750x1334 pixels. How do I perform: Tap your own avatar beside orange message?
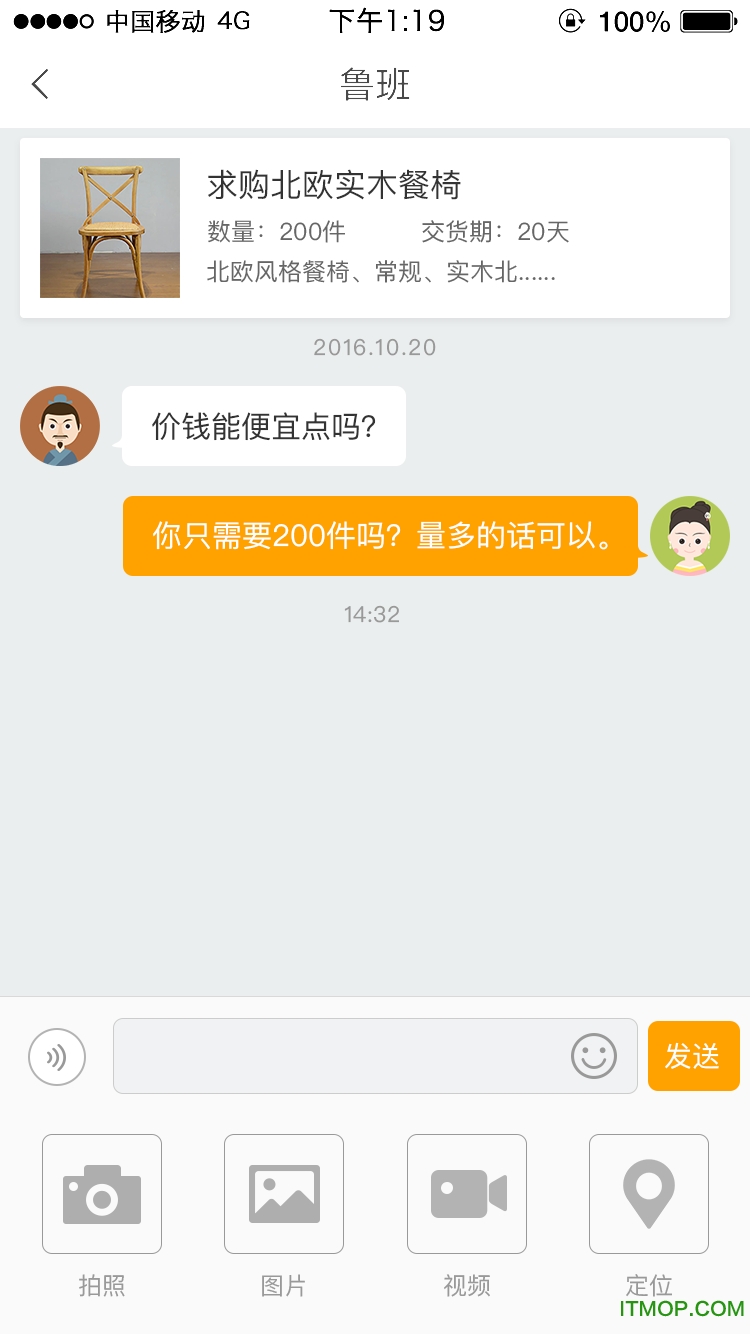(691, 536)
